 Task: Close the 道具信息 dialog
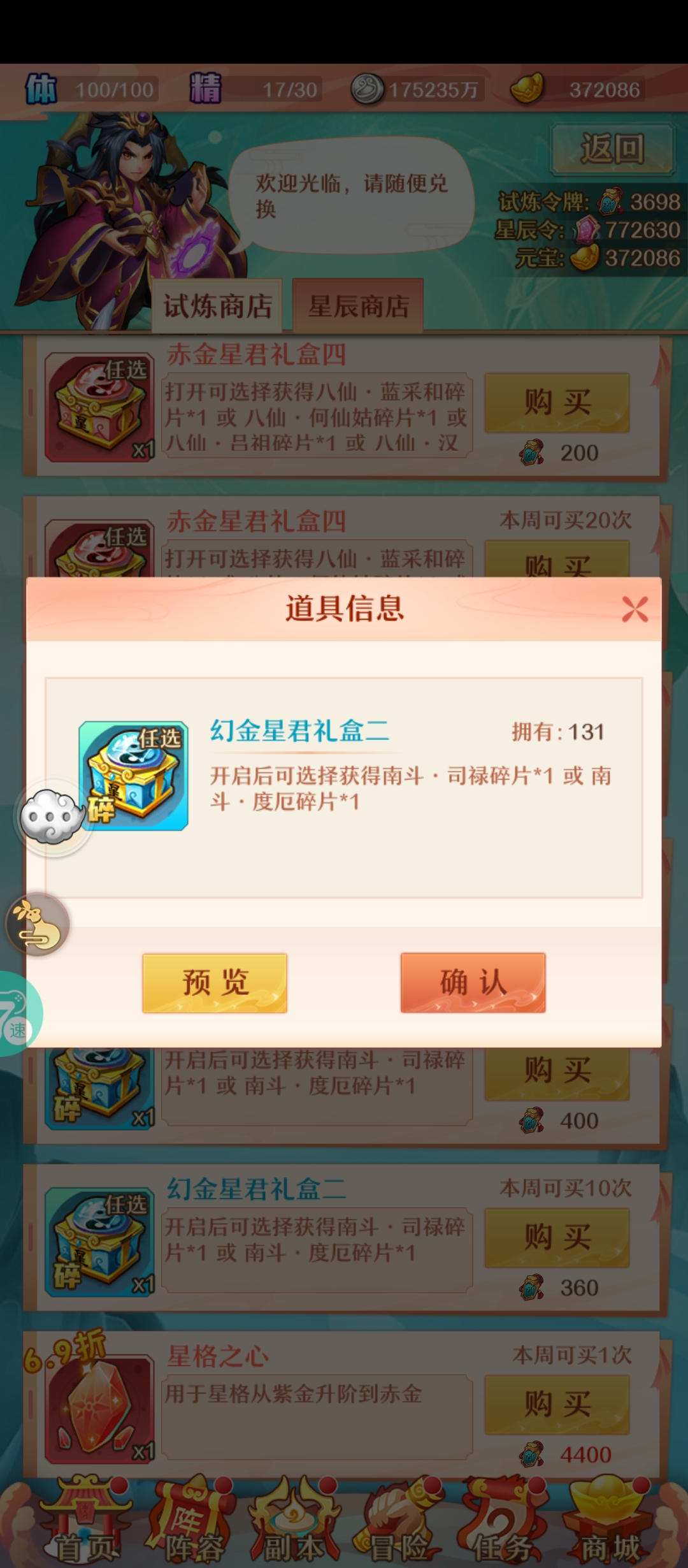tap(634, 609)
